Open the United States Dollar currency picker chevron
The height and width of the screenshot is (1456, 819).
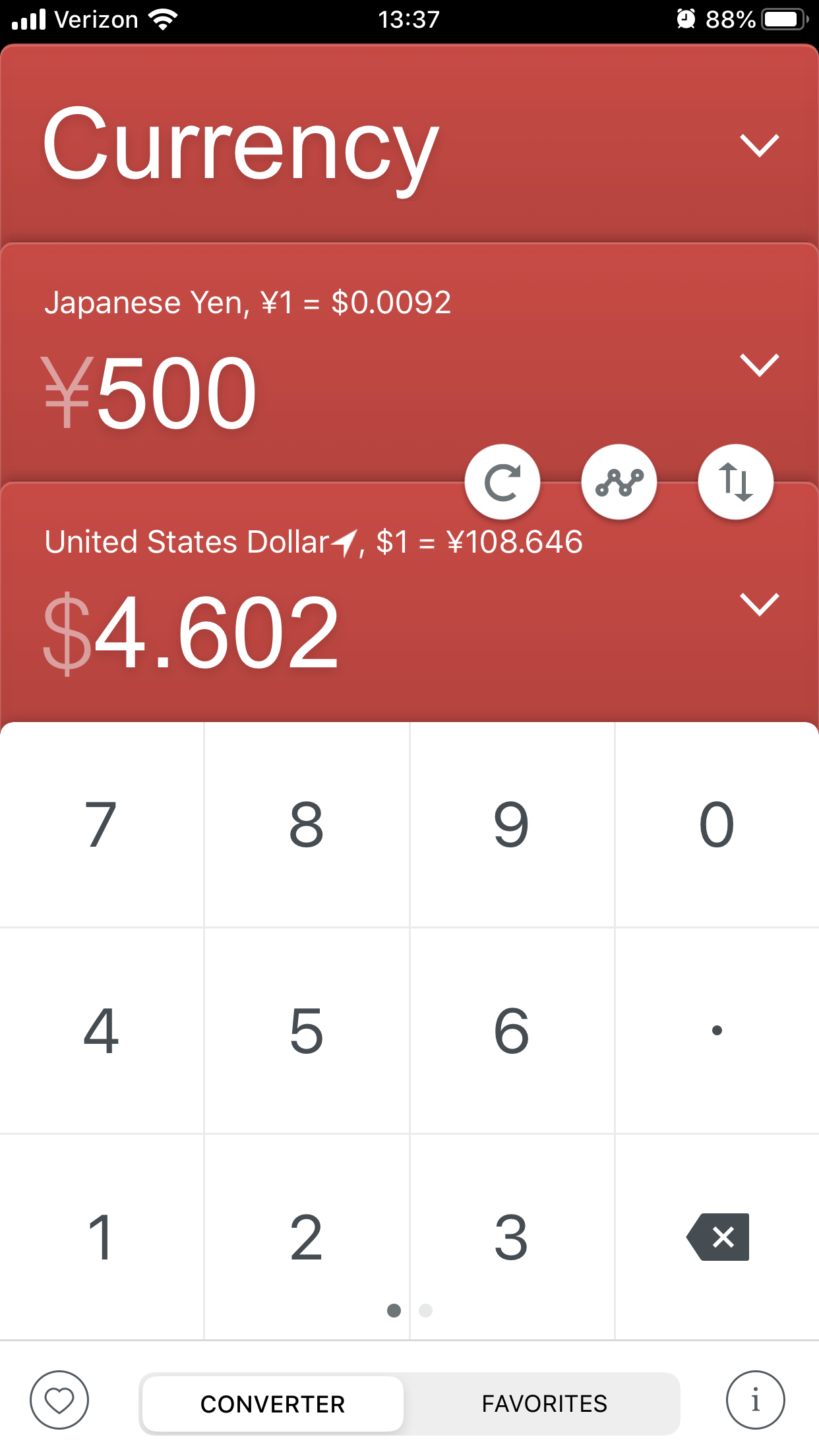(x=759, y=604)
